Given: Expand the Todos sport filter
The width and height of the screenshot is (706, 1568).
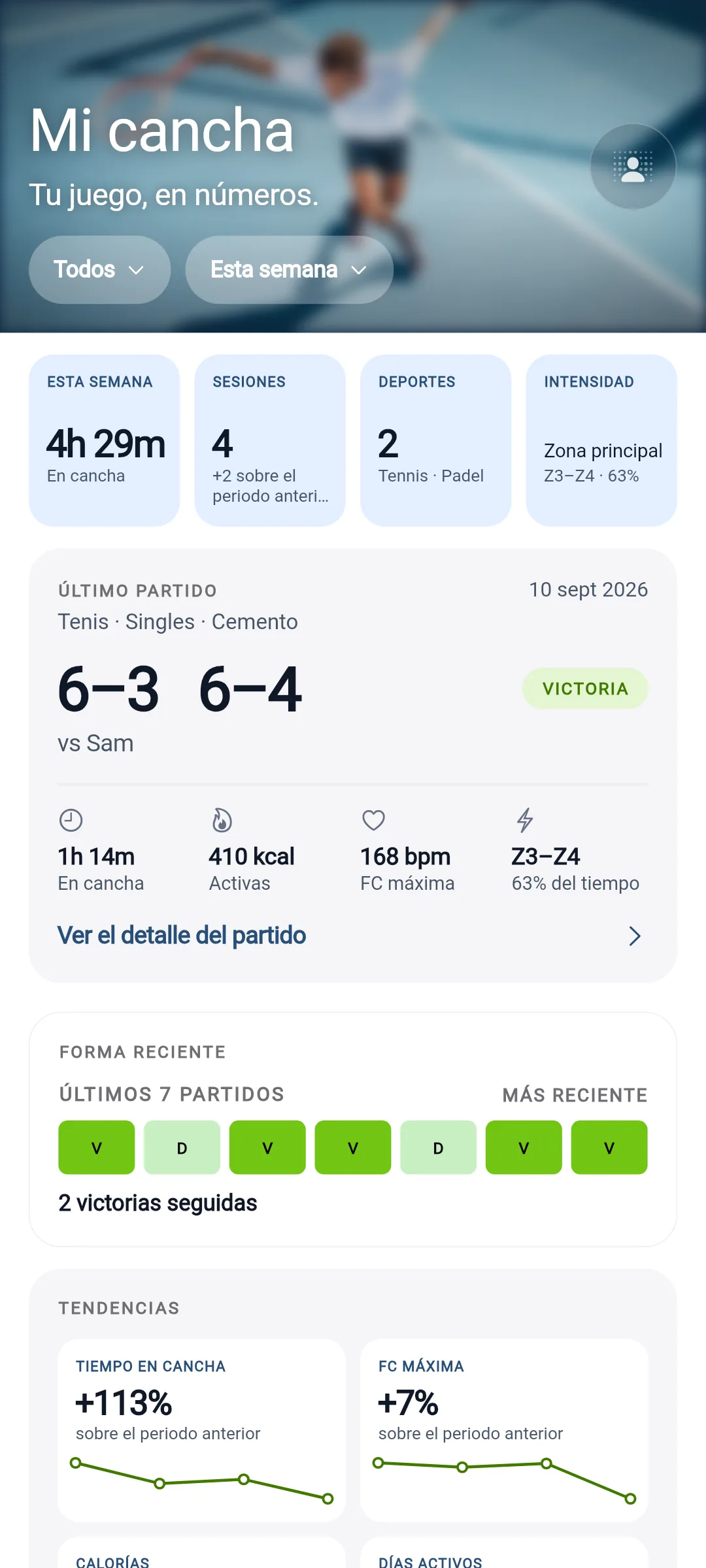Looking at the screenshot, I should click(x=99, y=270).
